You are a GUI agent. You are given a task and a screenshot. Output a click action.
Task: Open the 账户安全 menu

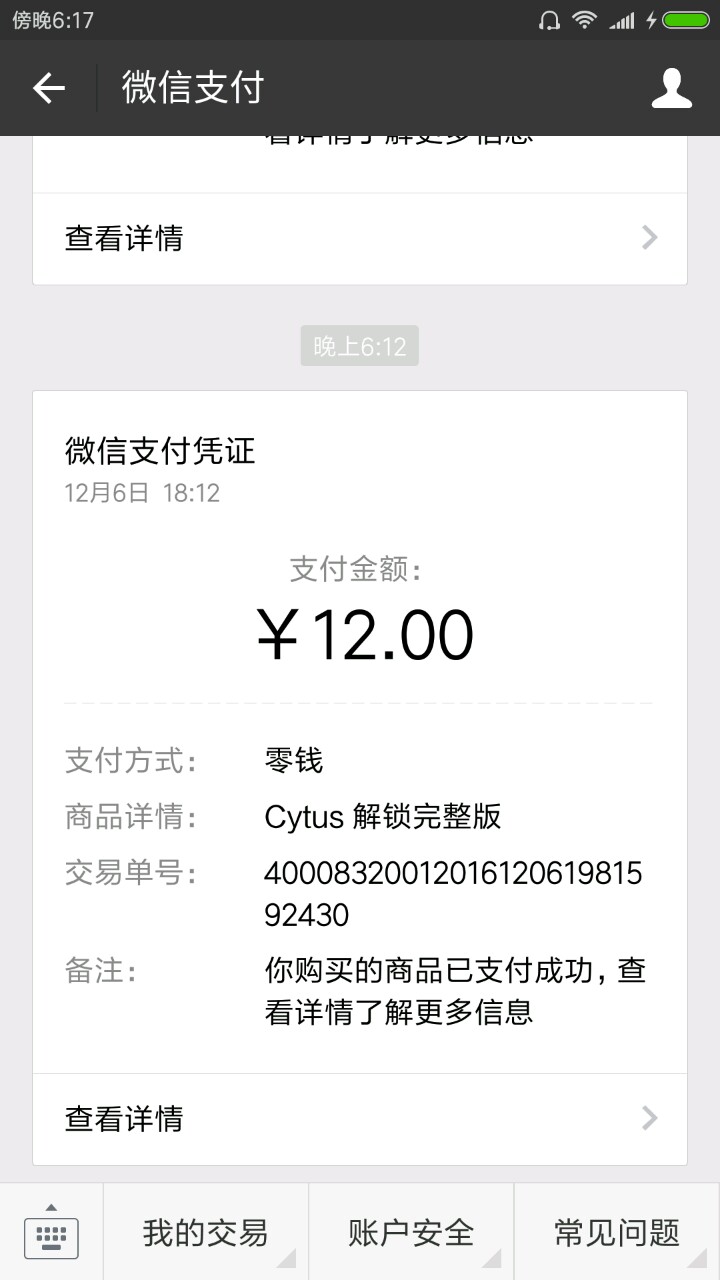411,1232
